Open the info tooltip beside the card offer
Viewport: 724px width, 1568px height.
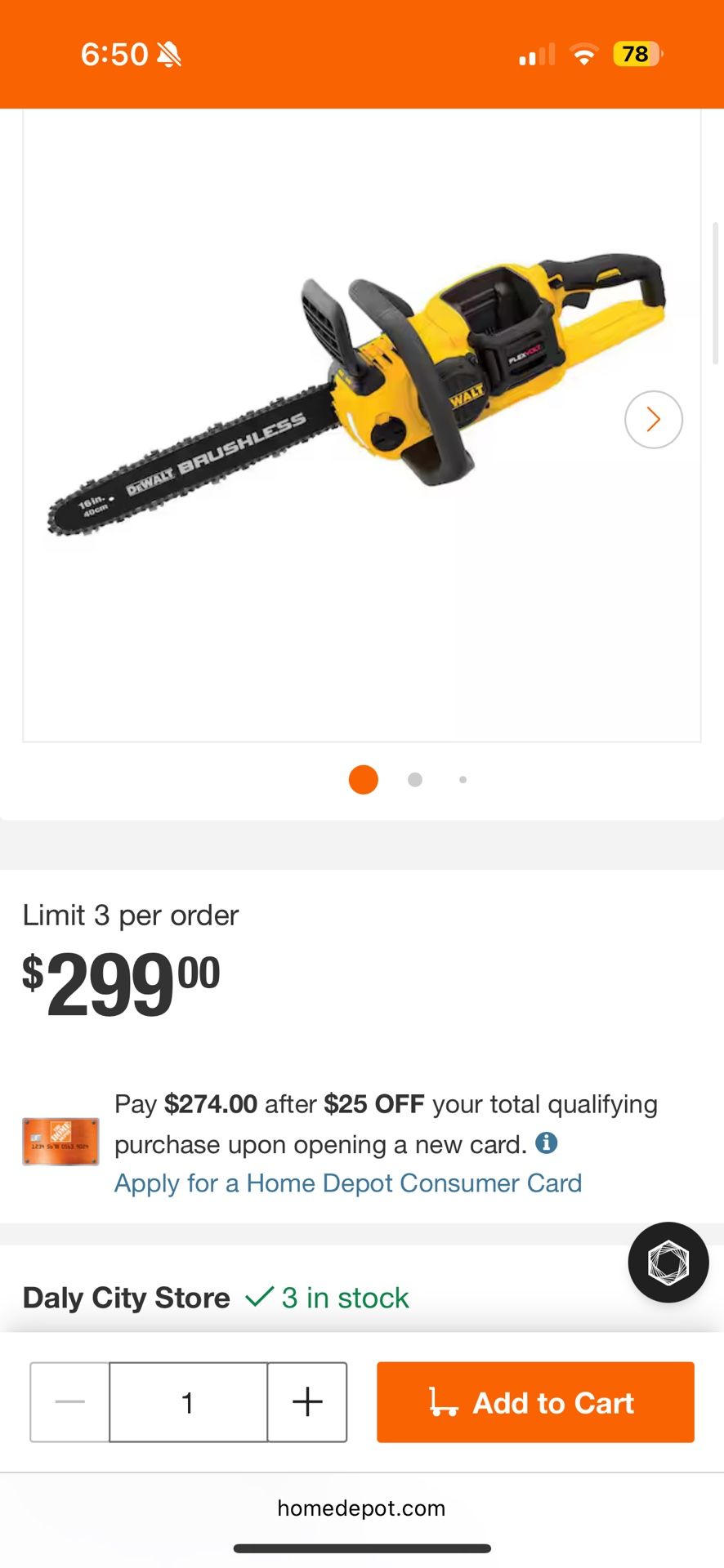point(547,1143)
